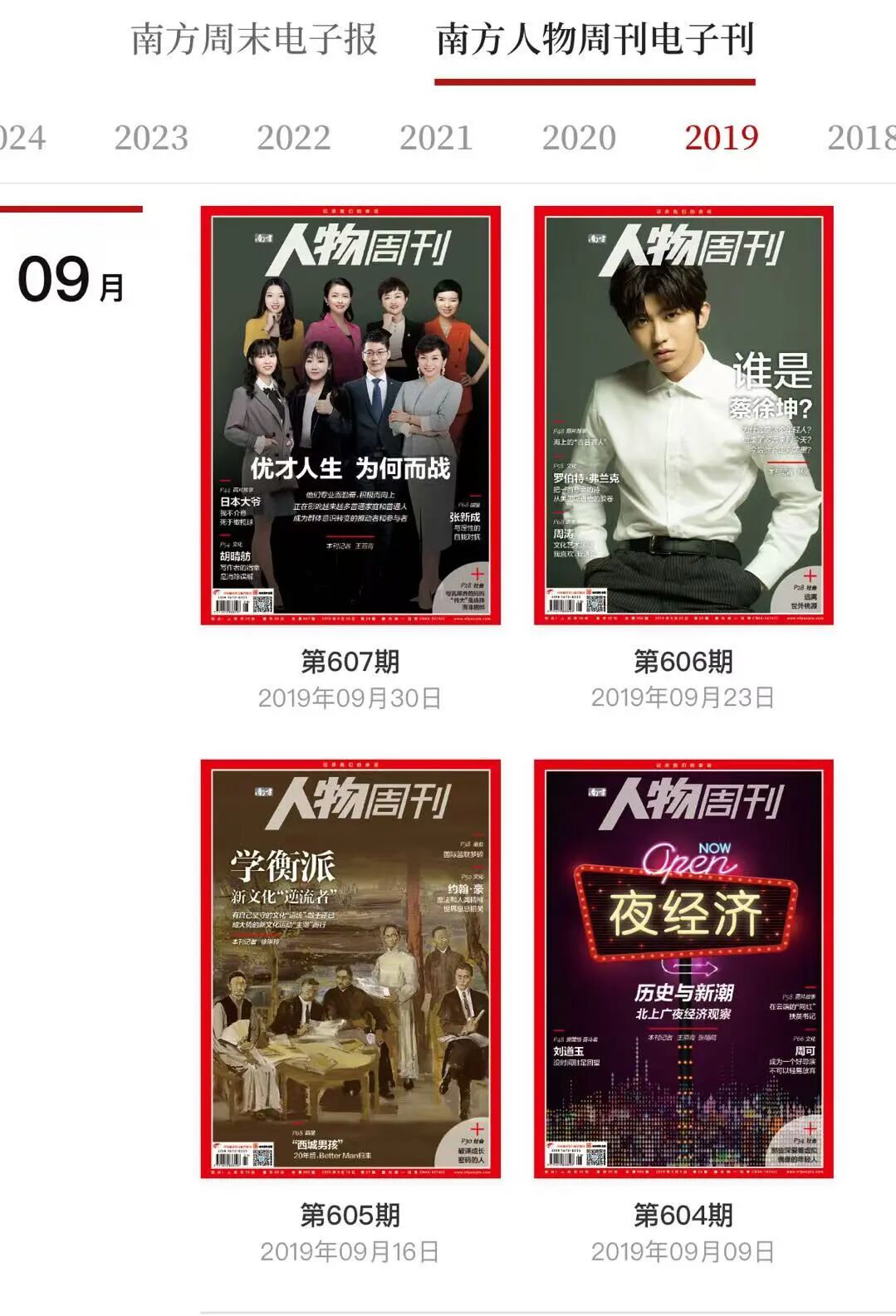The width and height of the screenshot is (896, 1316).
Task: View issue 第605期 学衡派
Action: click(x=350, y=968)
